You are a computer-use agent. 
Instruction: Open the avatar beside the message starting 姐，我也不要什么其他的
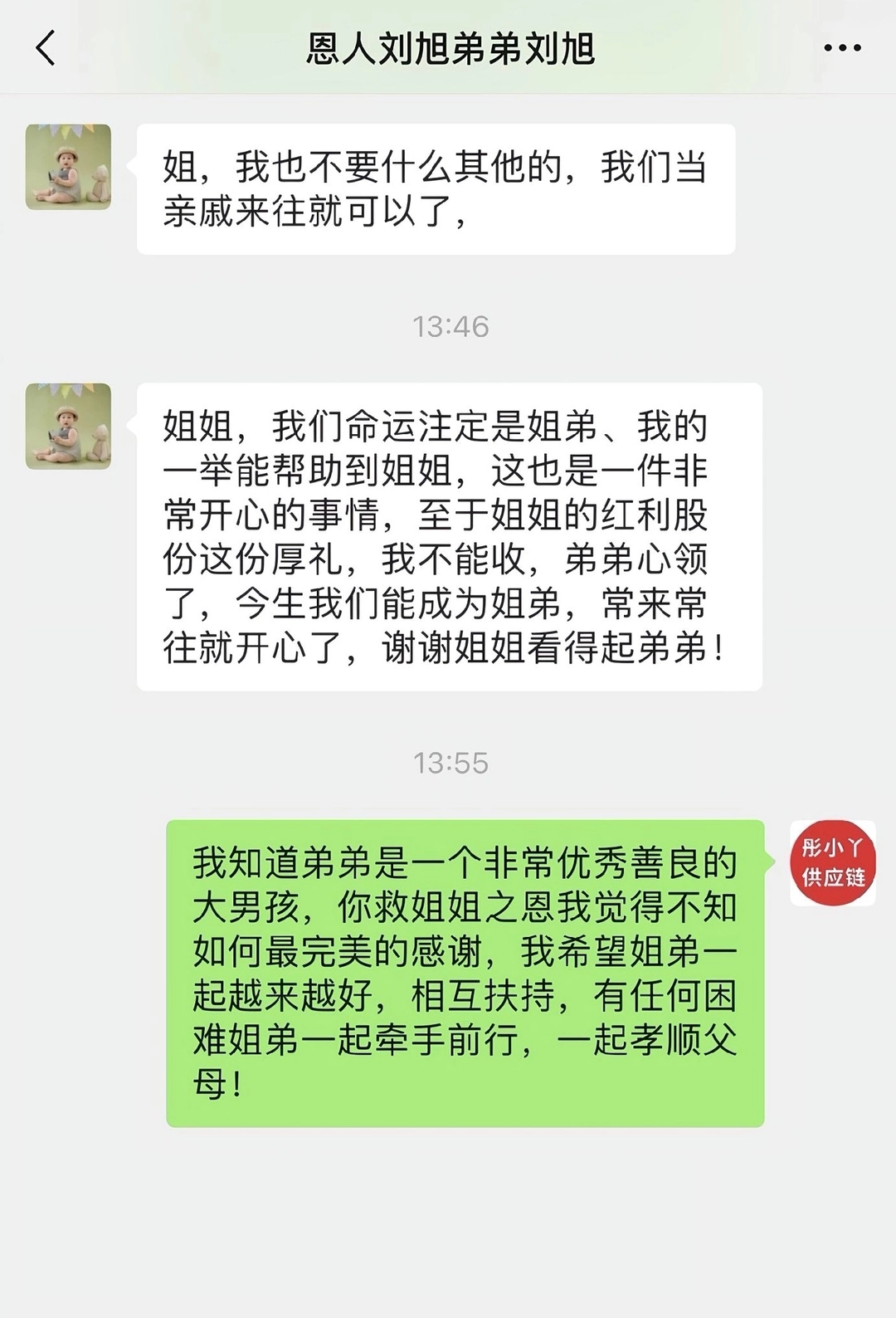click(x=68, y=167)
